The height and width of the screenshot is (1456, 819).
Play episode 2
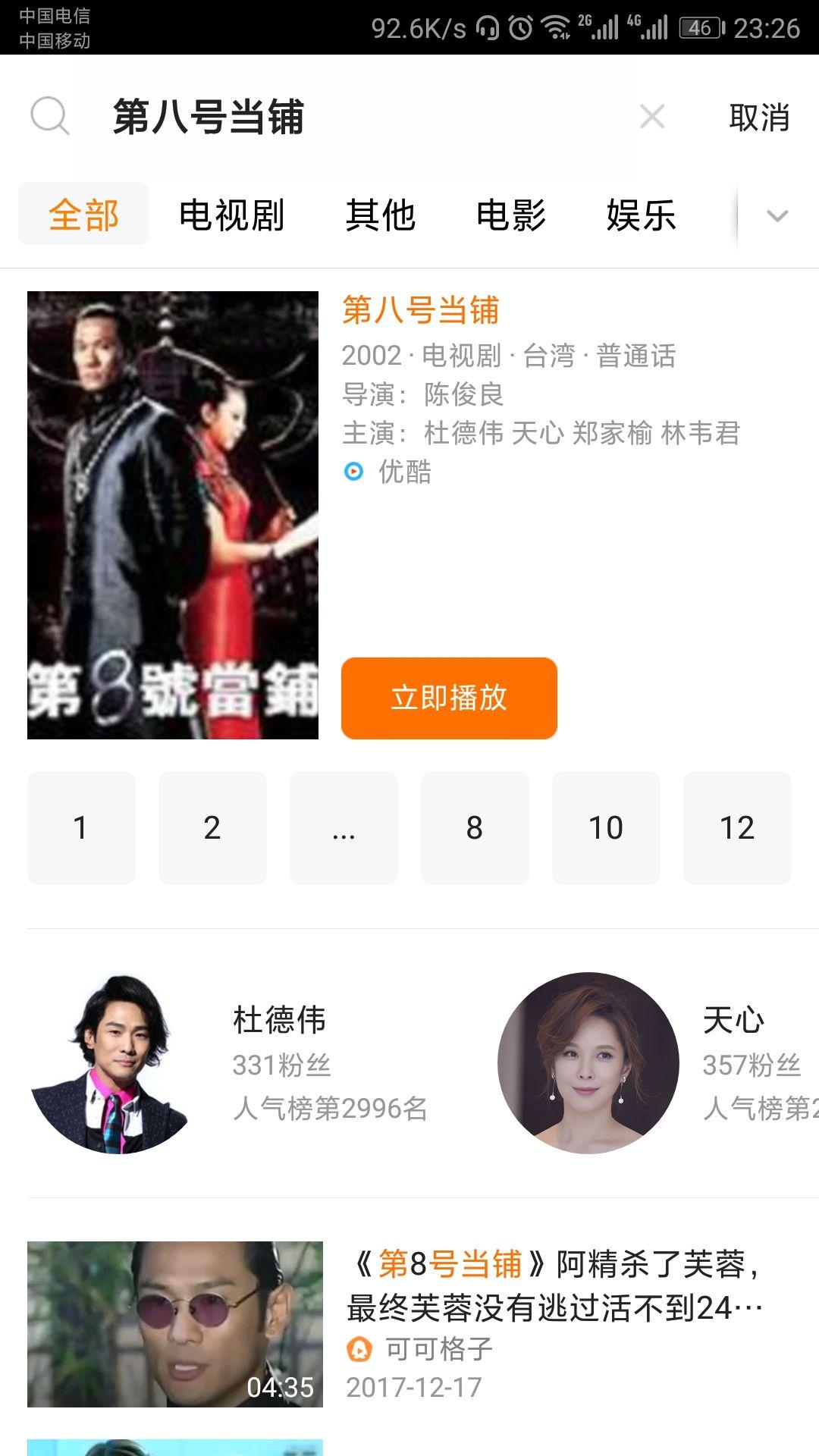click(212, 827)
